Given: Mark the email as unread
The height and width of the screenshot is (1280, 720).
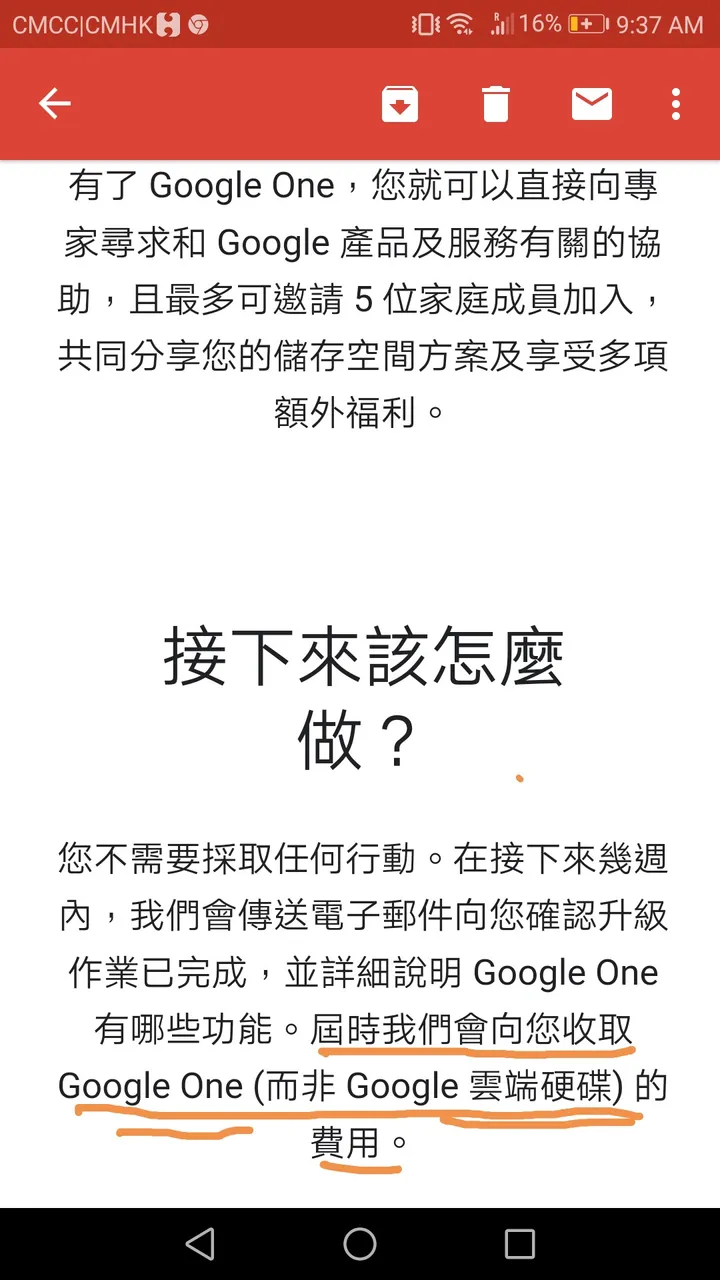Looking at the screenshot, I should (x=592, y=104).
